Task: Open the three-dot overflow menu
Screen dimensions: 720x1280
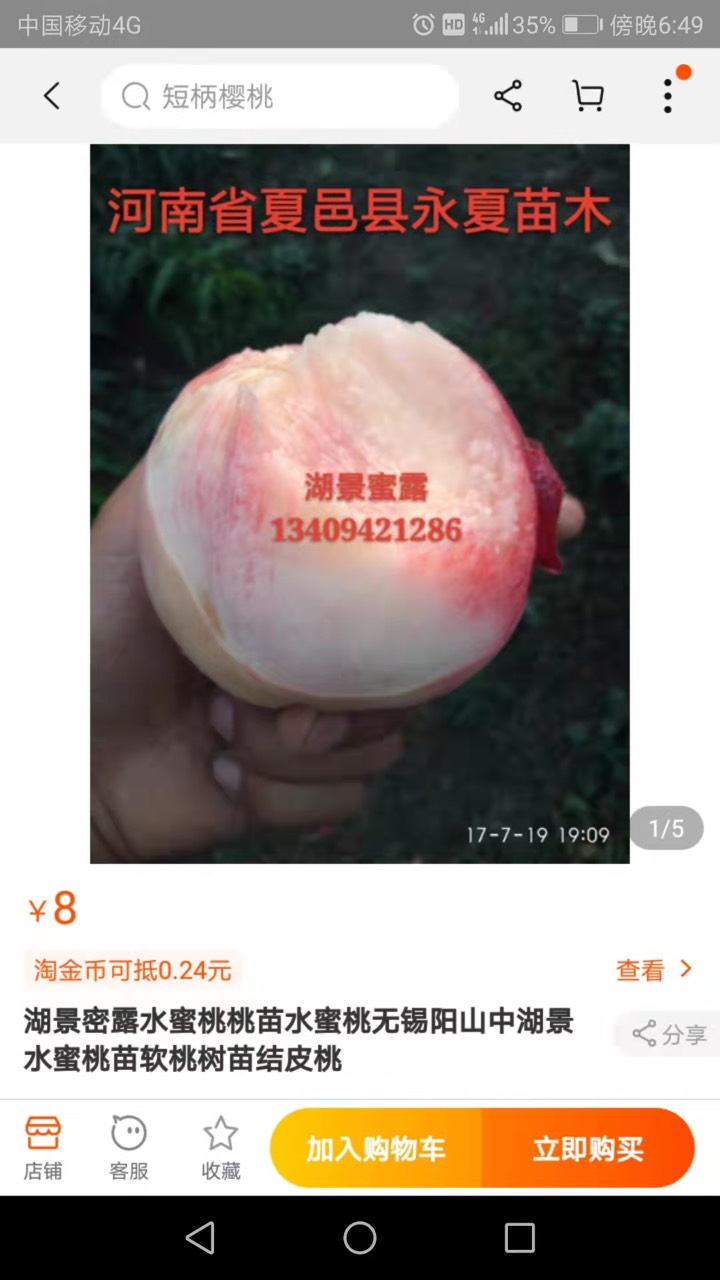Action: point(668,96)
